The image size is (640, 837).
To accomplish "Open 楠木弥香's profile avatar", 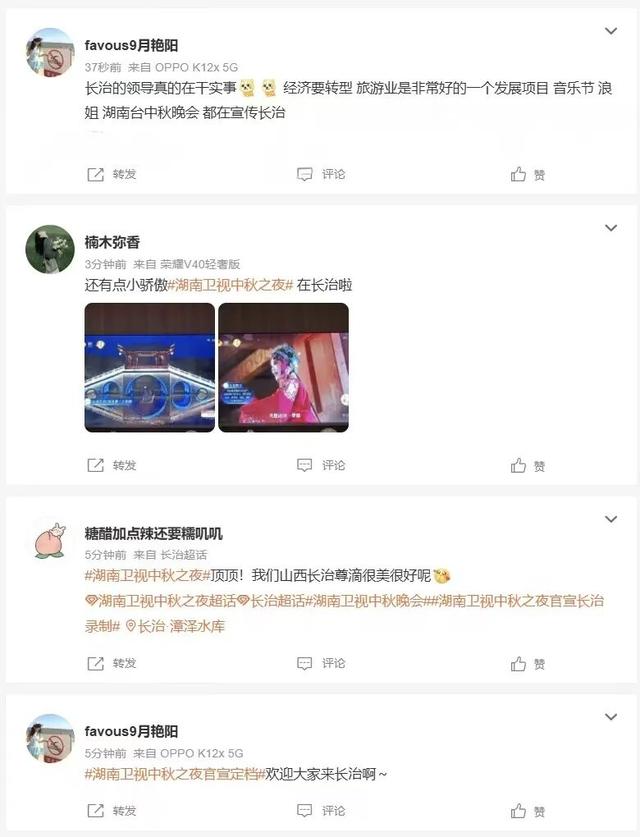I will pyautogui.click(x=50, y=250).
